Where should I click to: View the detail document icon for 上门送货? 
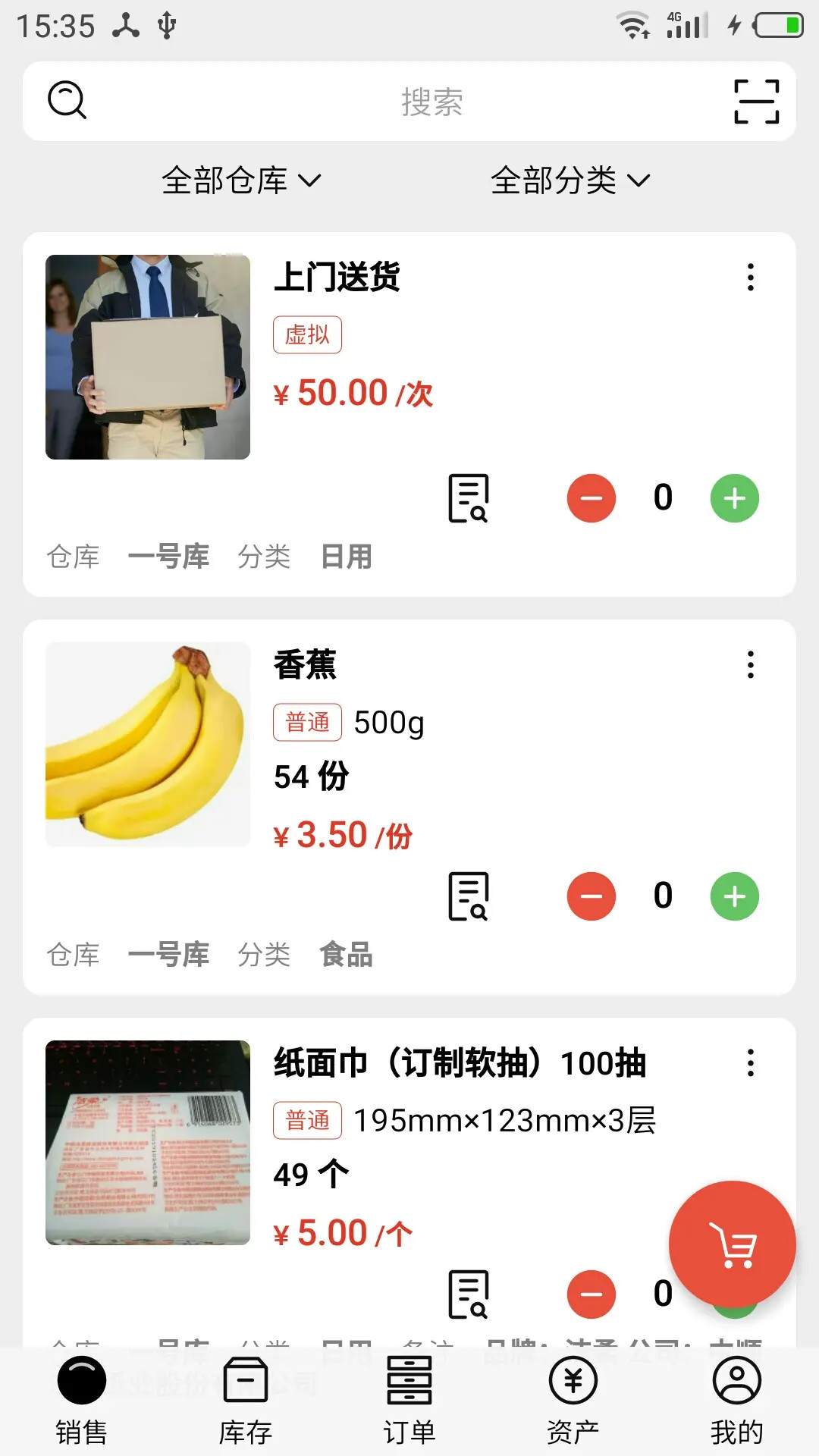click(469, 498)
